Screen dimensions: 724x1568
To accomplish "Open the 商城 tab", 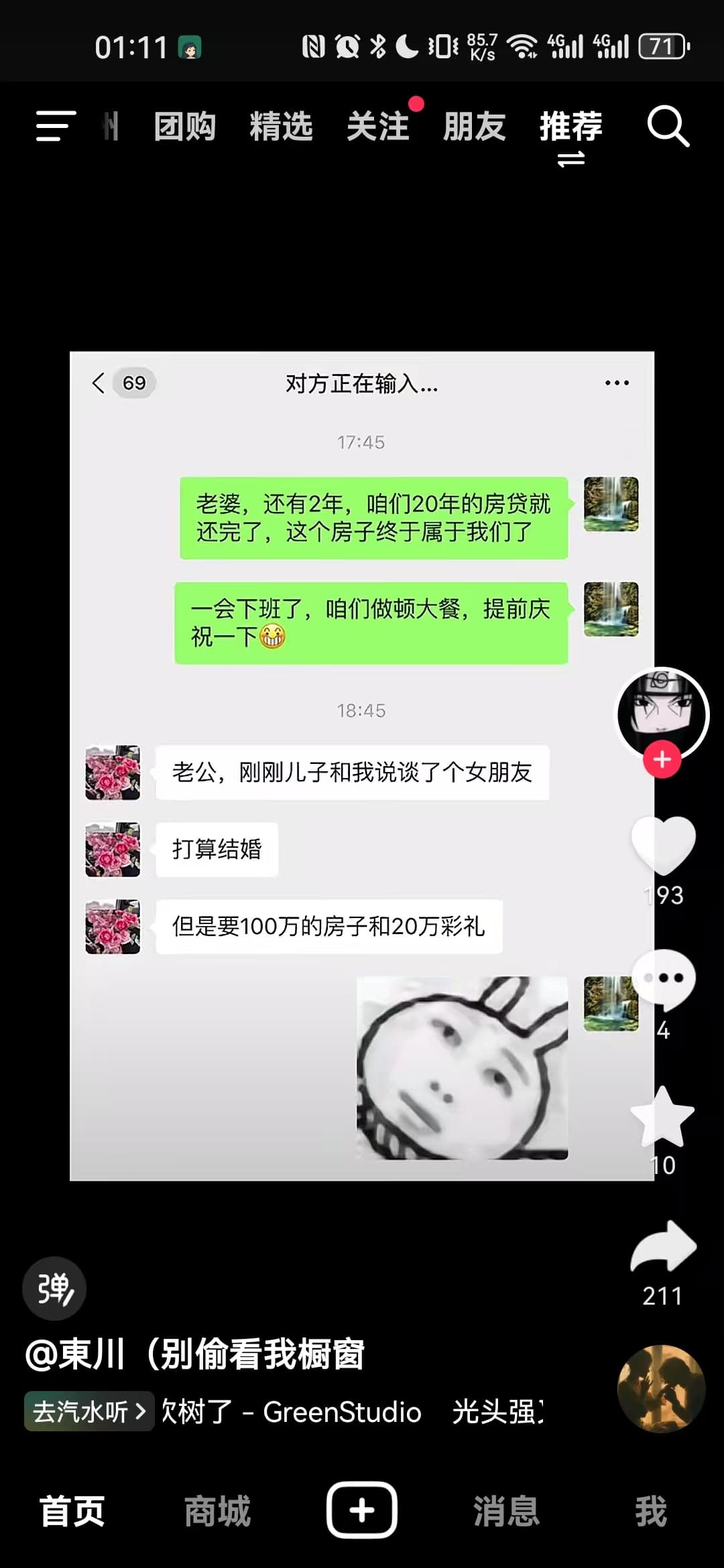I will coord(217,1511).
